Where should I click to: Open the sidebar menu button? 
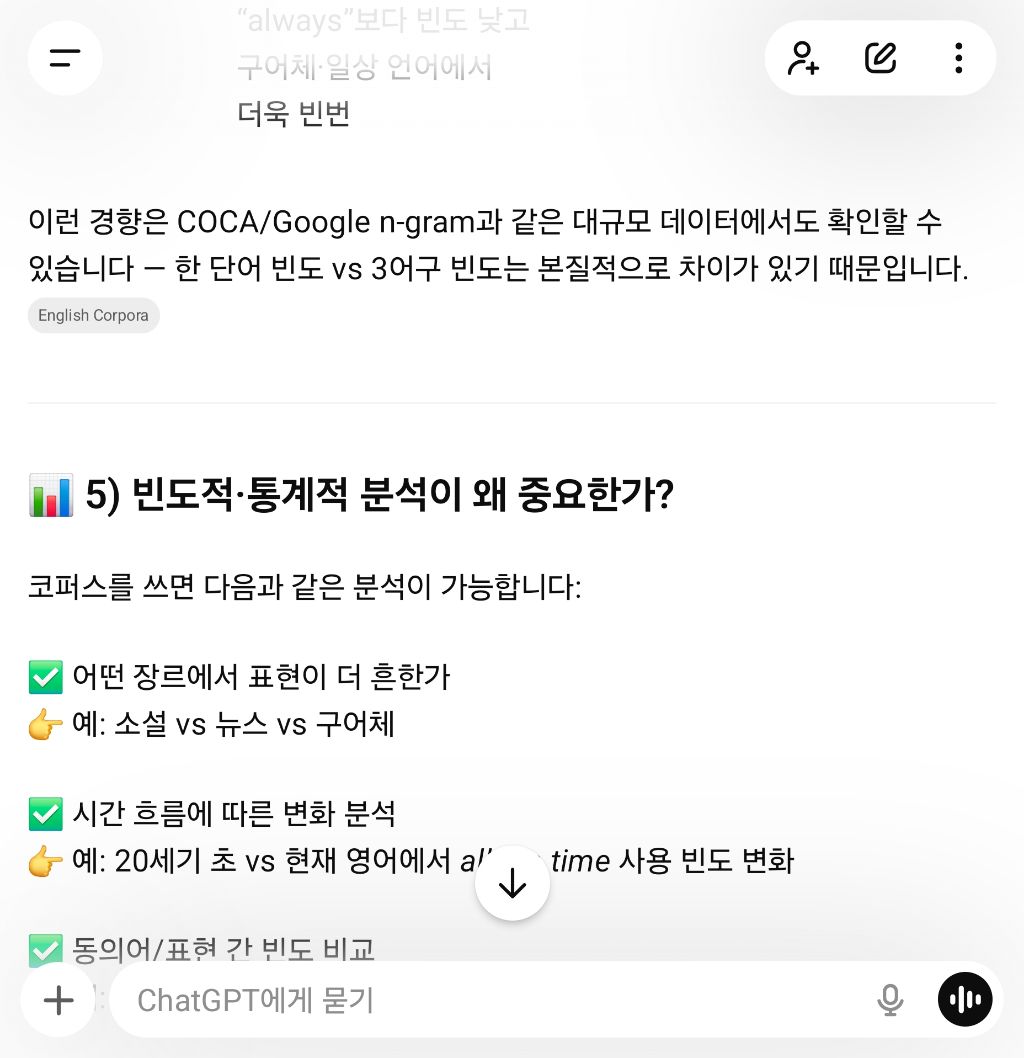(x=65, y=58)
